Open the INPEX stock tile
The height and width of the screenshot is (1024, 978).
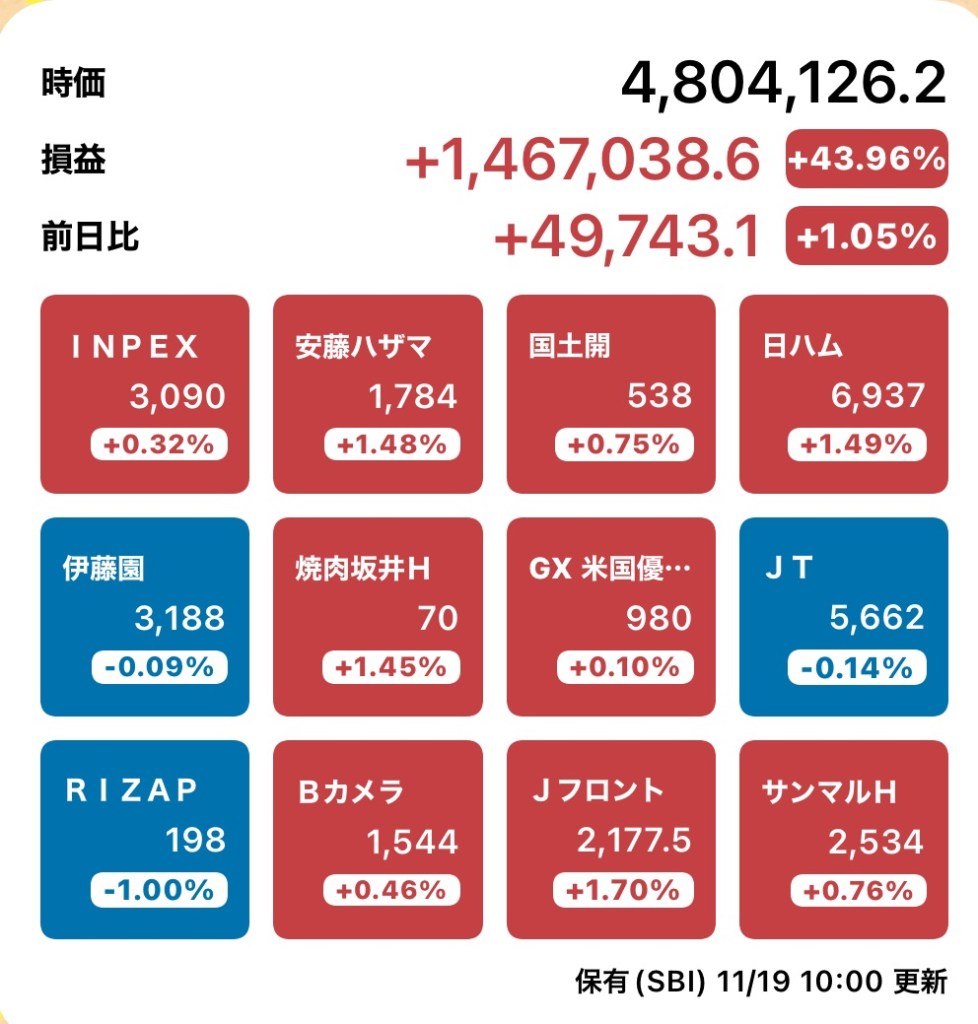click(x=145, y=394)
